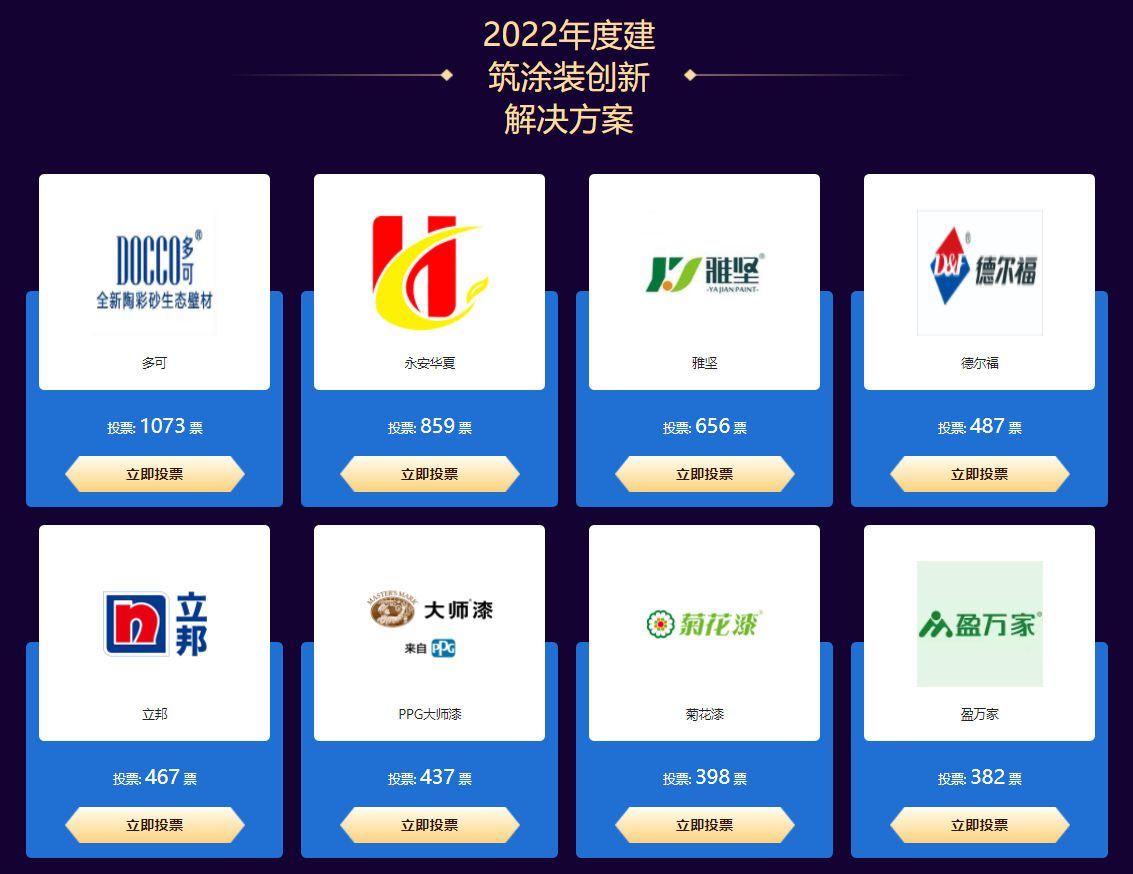Vote for 德尔福 now
Screen dimensions: 1133x874
[979, 474]
